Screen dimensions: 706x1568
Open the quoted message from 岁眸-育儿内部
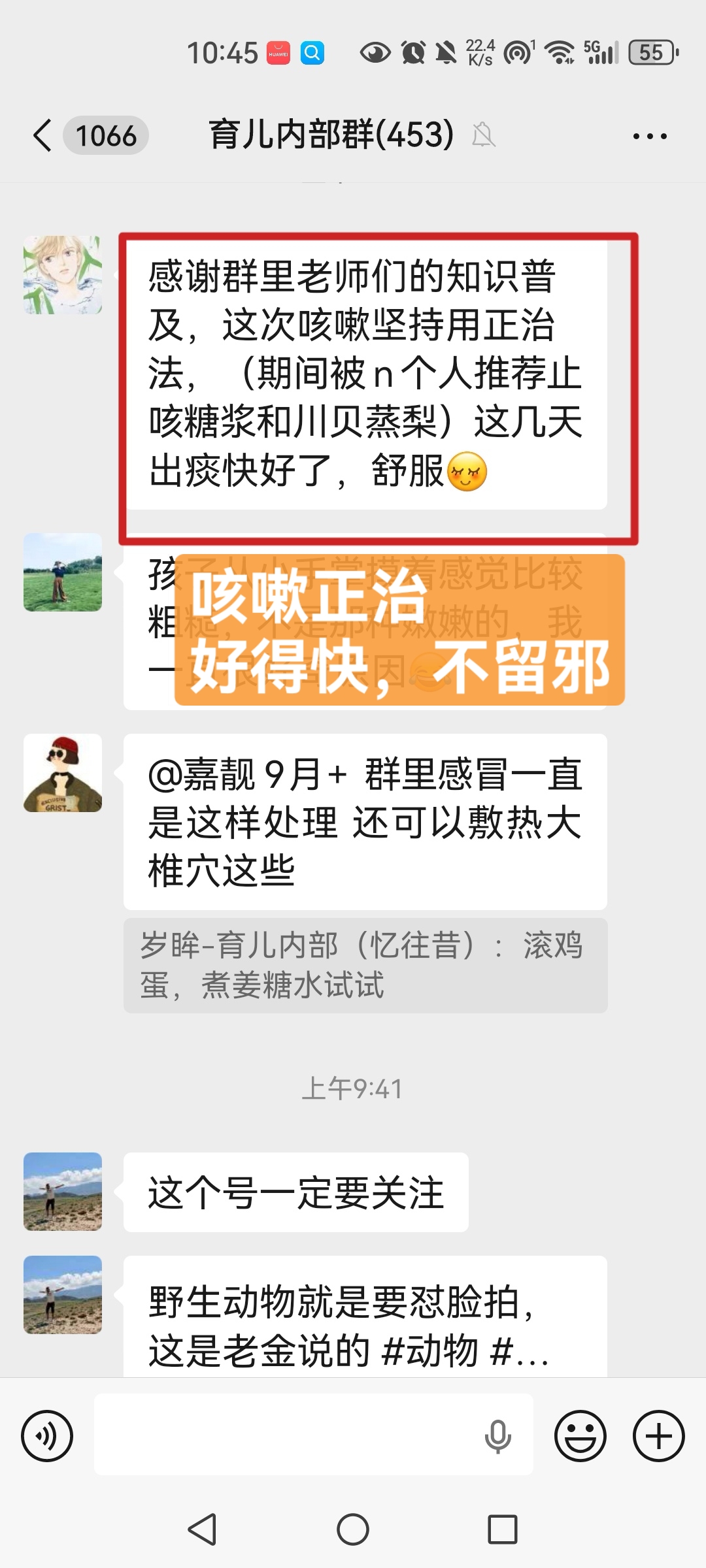click(365, 965)
